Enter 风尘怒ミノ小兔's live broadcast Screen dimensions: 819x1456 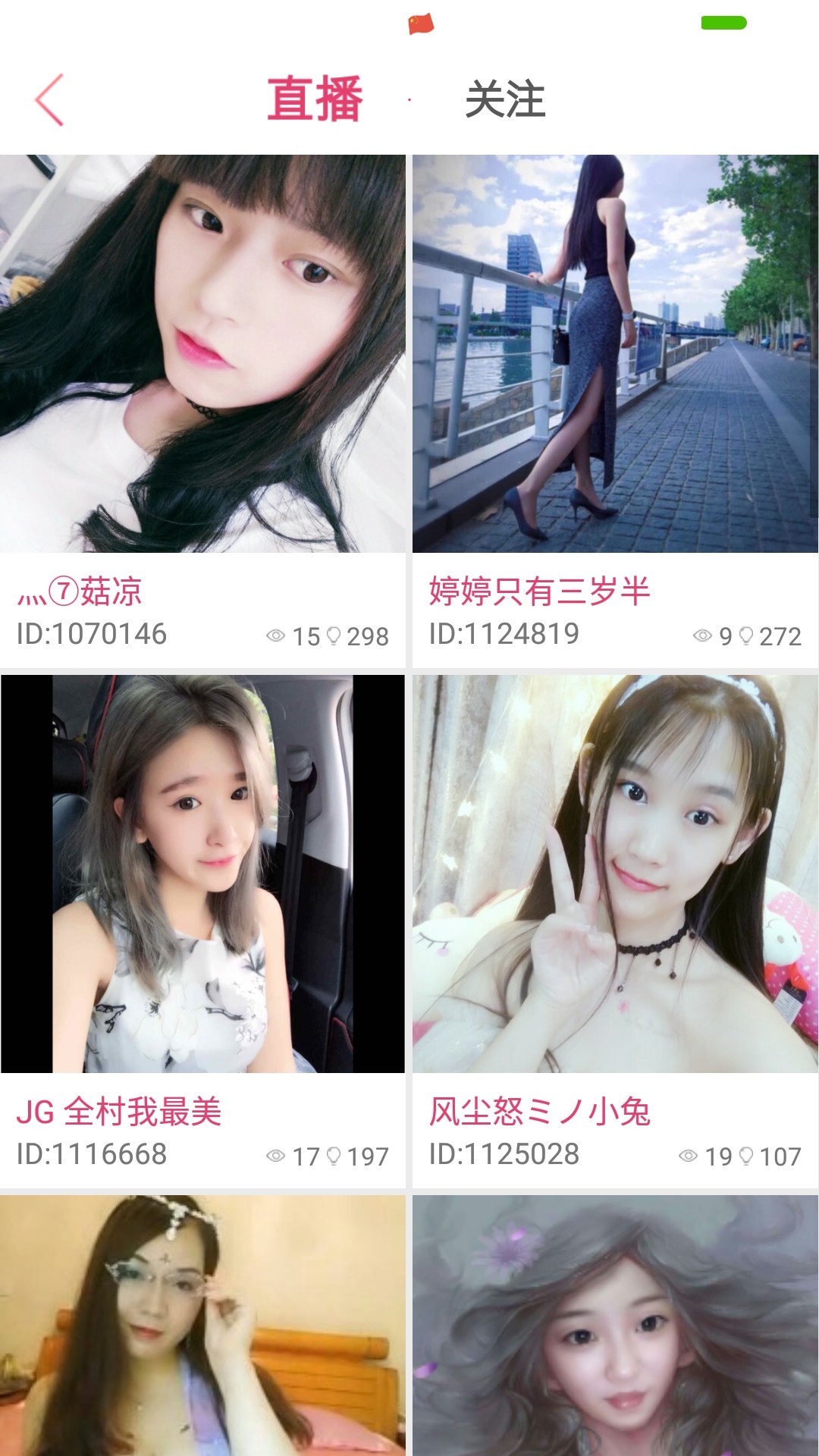(x=615, y=874)
